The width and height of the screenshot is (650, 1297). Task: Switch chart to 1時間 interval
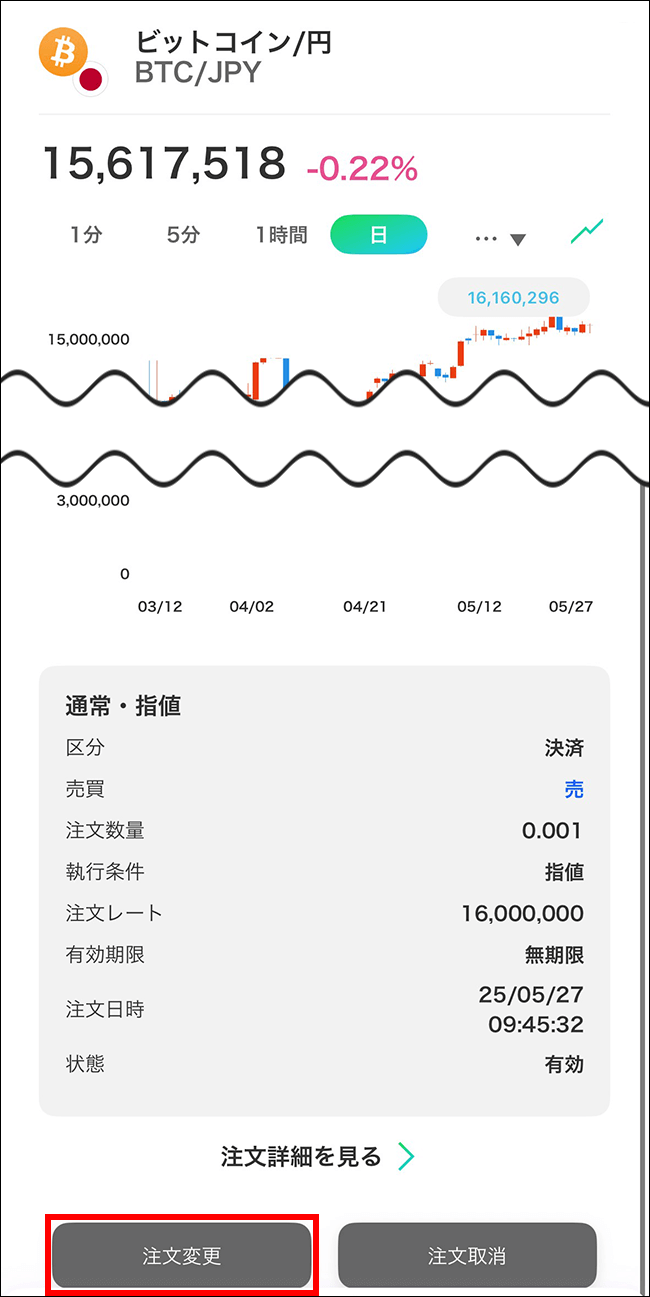281,235
